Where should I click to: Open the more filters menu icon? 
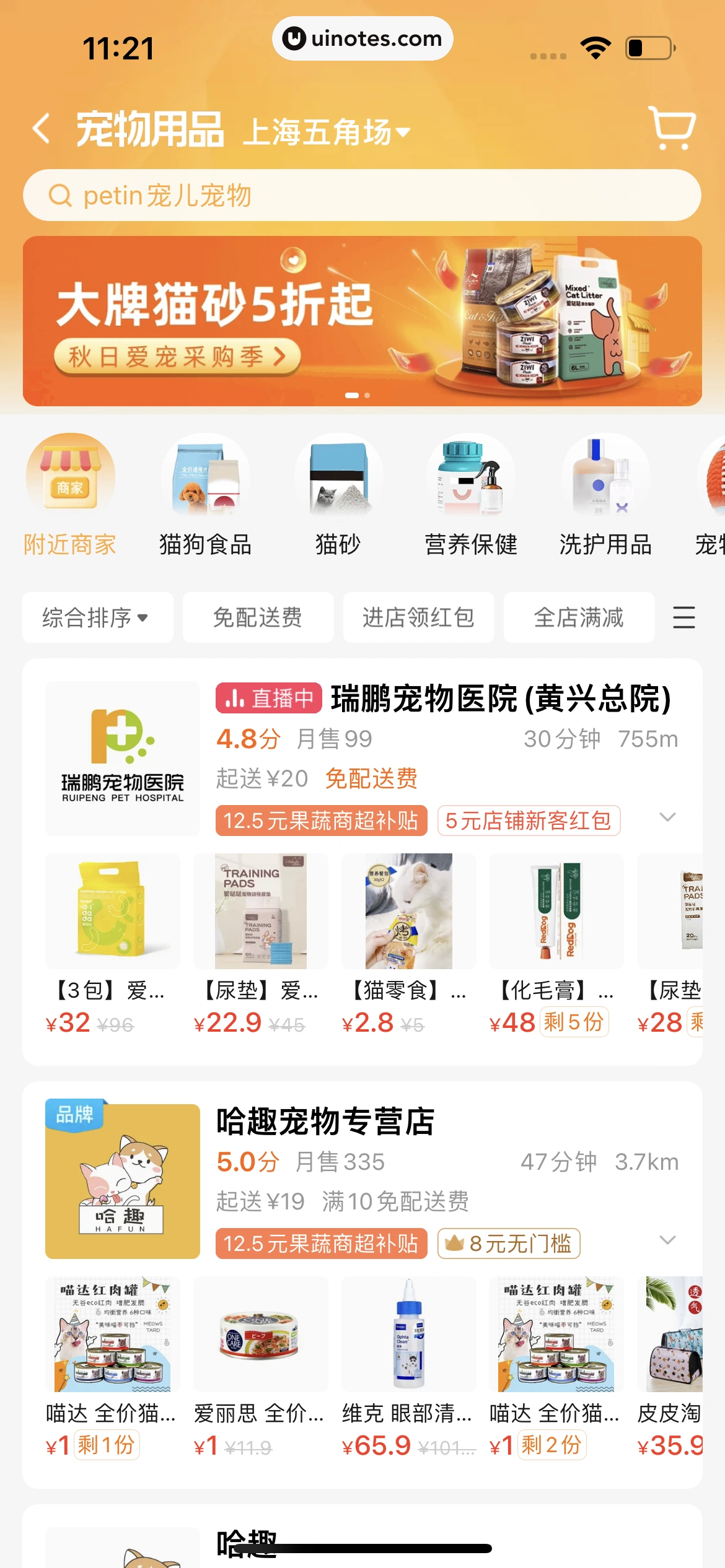tap(683, 617)
